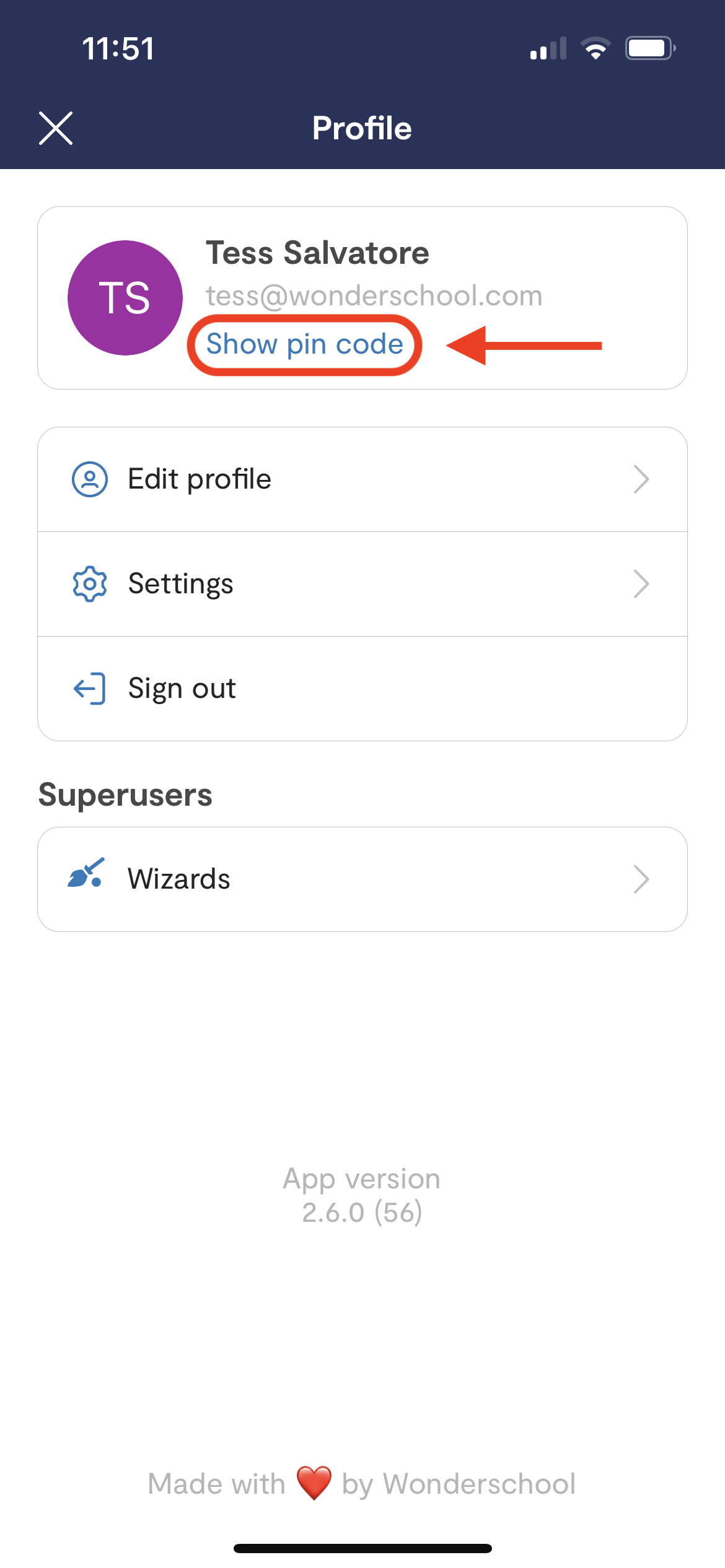Open Wizards under Superusers
725x1568 pixels.
pyautogui.click(x=362, y=879)
